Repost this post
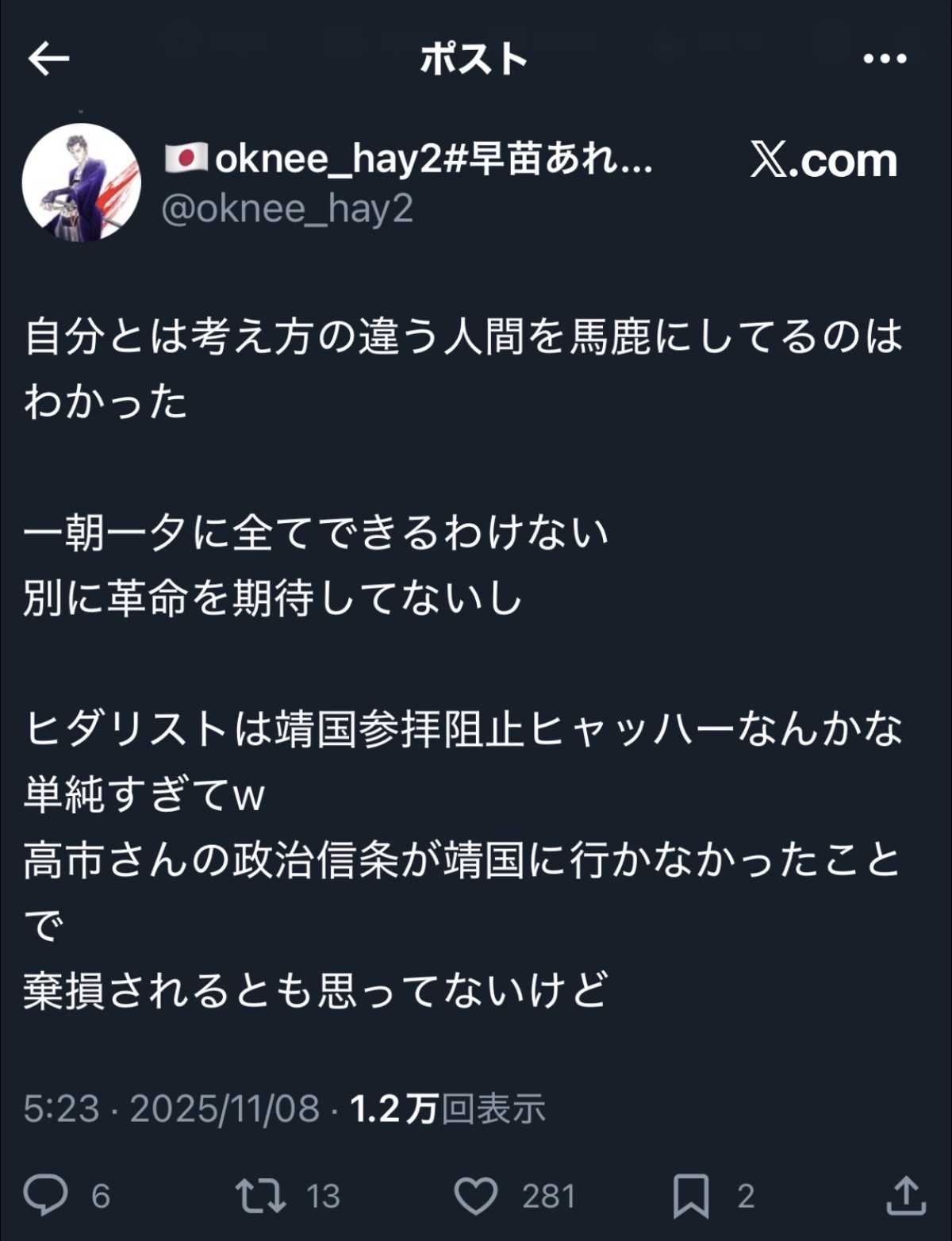 click(x=260, y=1195)
